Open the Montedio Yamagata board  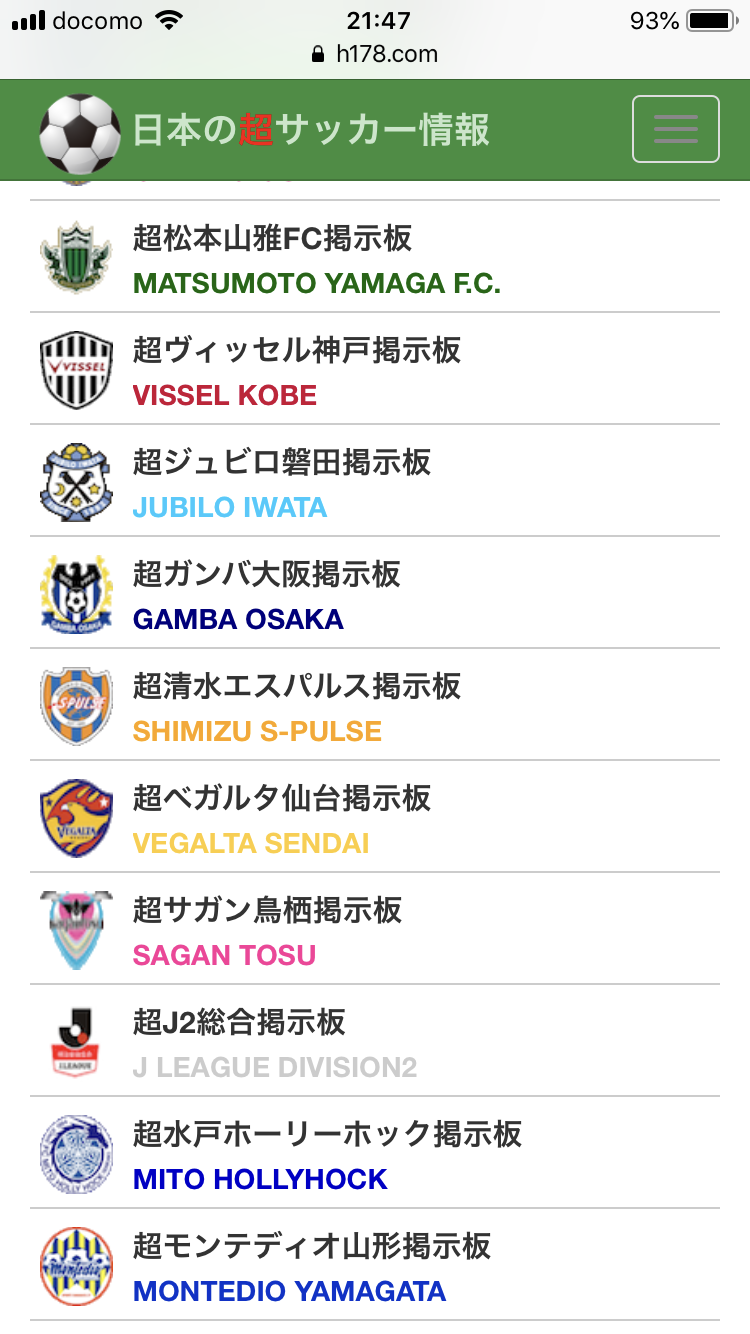(x=312, y=1267)
